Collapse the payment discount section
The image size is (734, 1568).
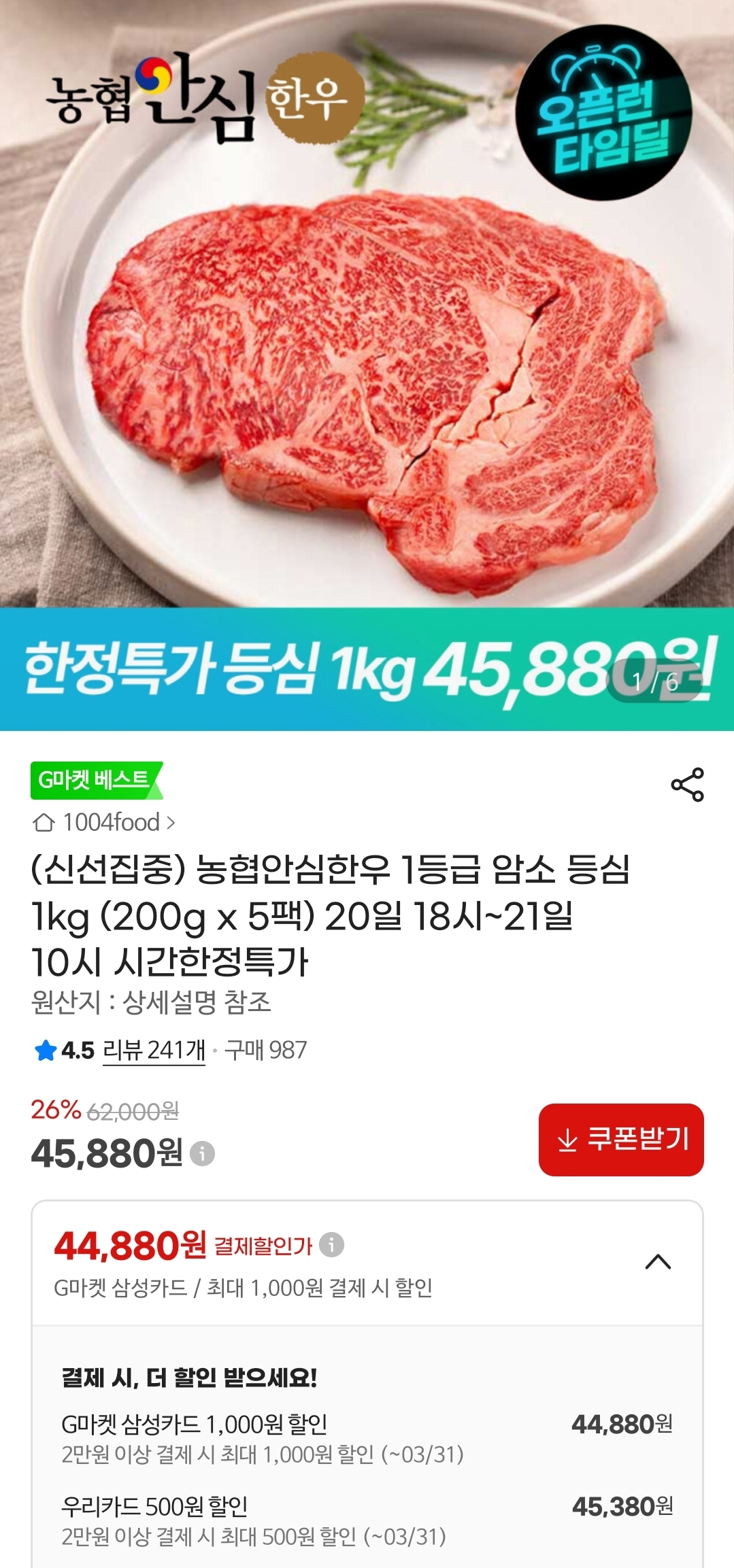pos(658,1262)
